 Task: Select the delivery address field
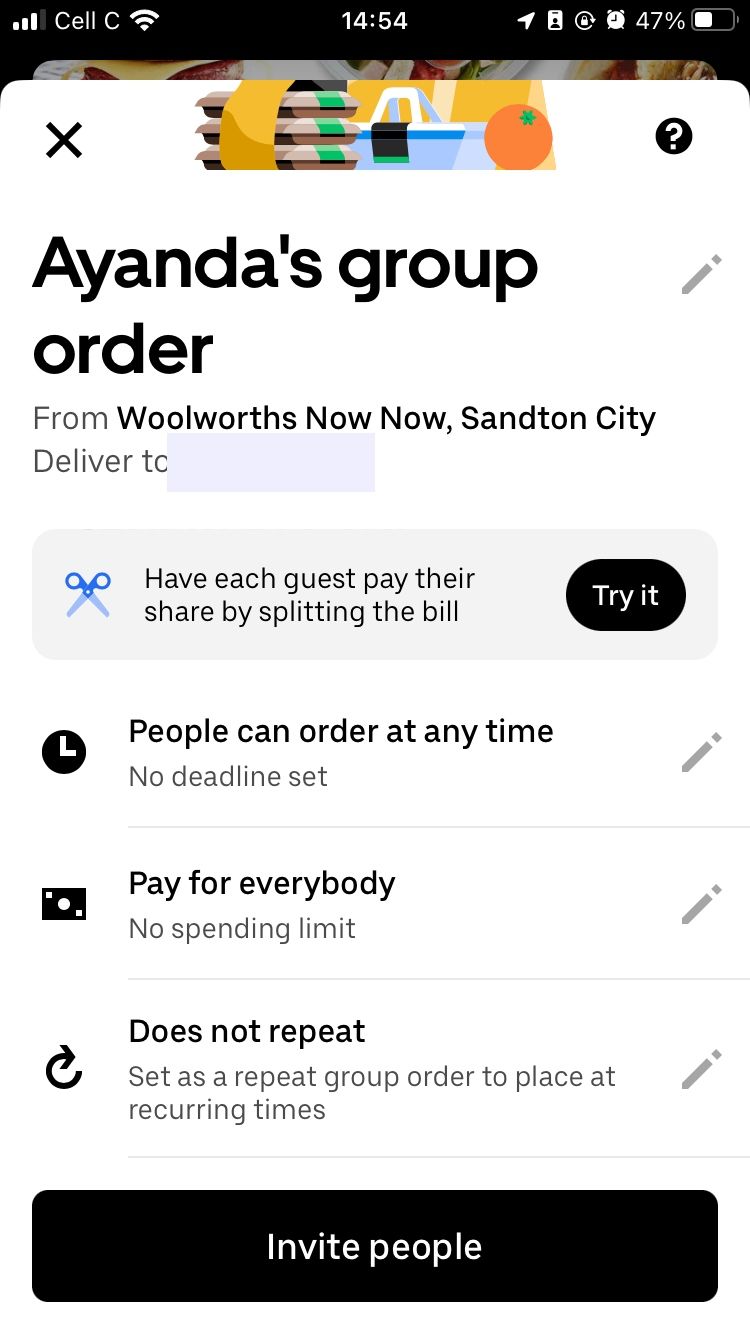(270, 462)
